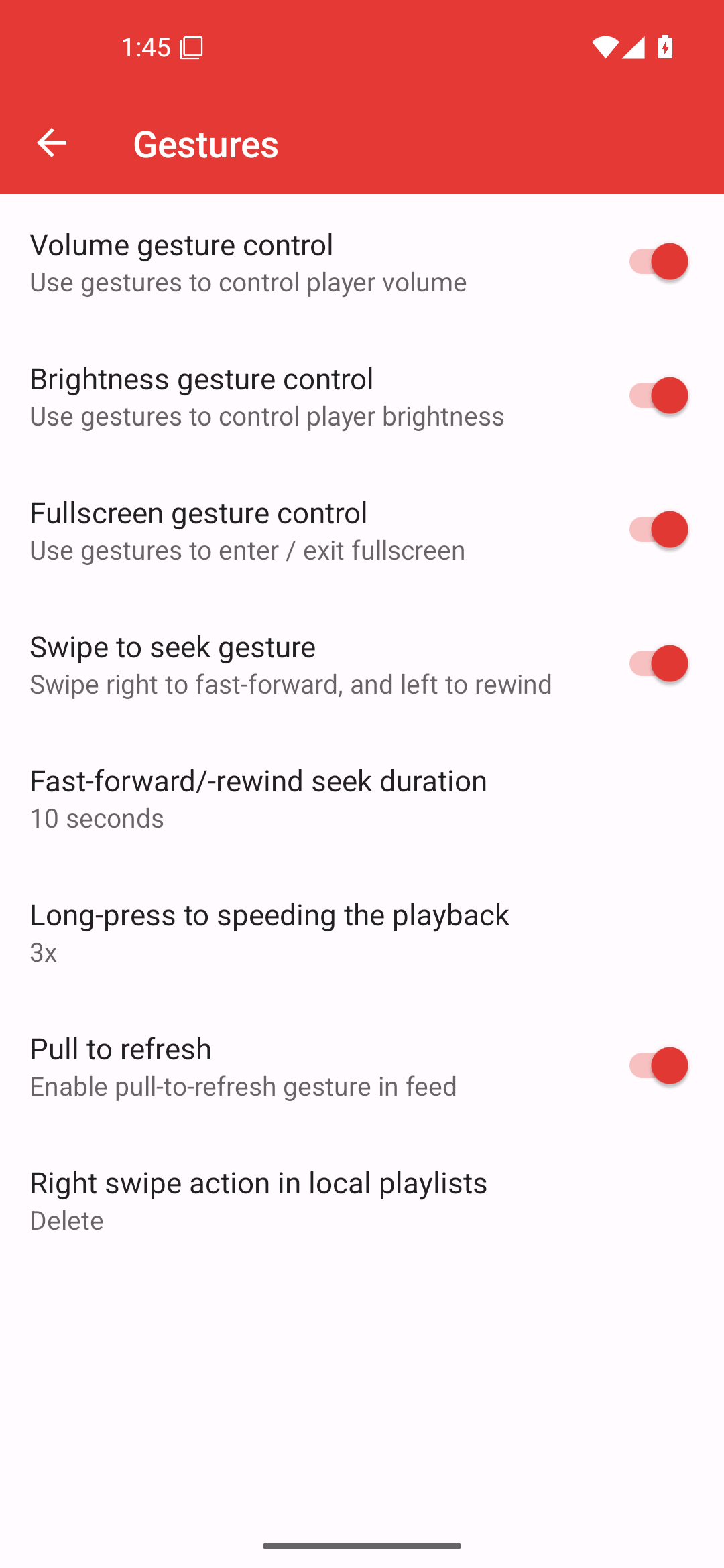Open Right swipe action in local playlists
Viewport: 724px width, 1568px height.
tap(362, 1199)
